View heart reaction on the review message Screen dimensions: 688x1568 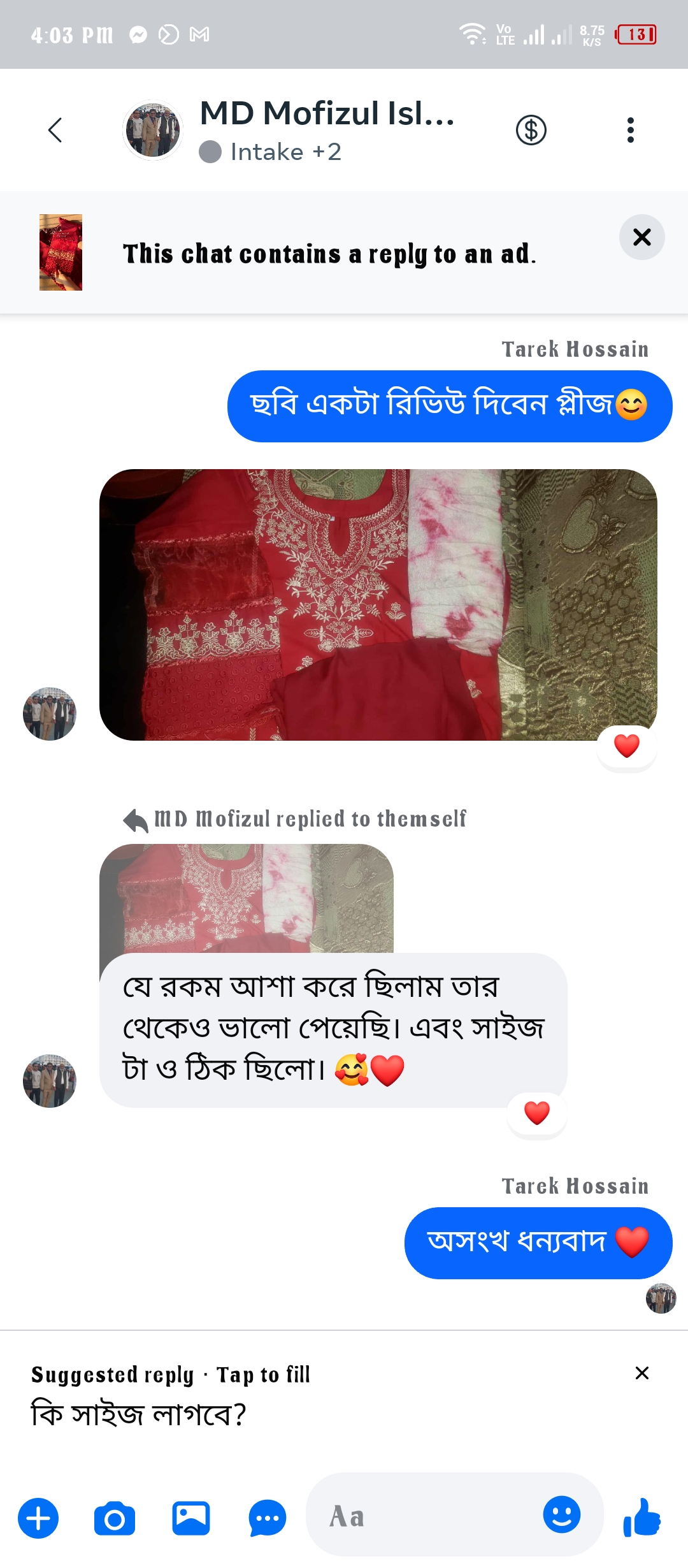[536, 1113]
